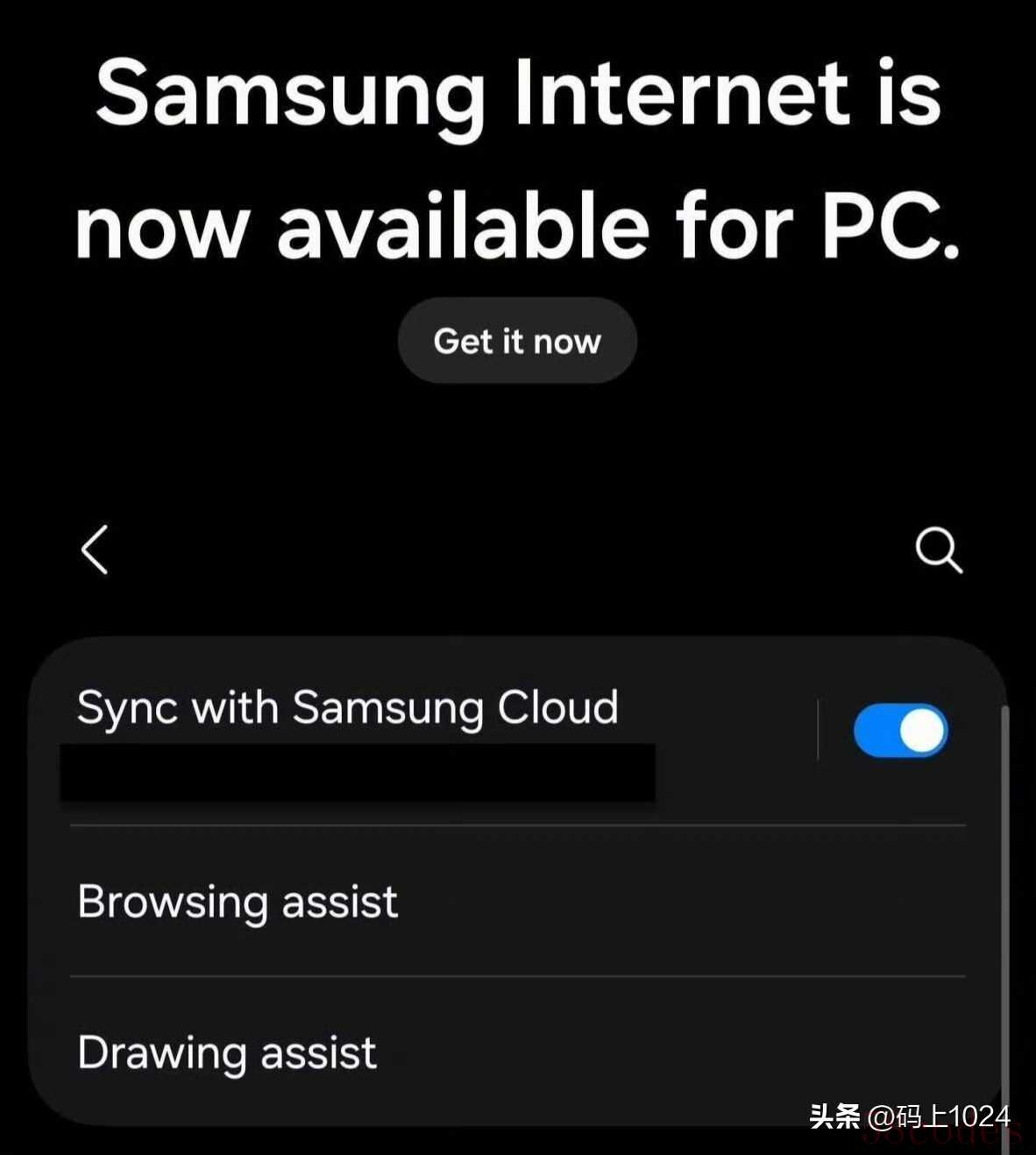Tap the Get it now button
This screenshot has height=1155, width=1036.
[517, 341]
